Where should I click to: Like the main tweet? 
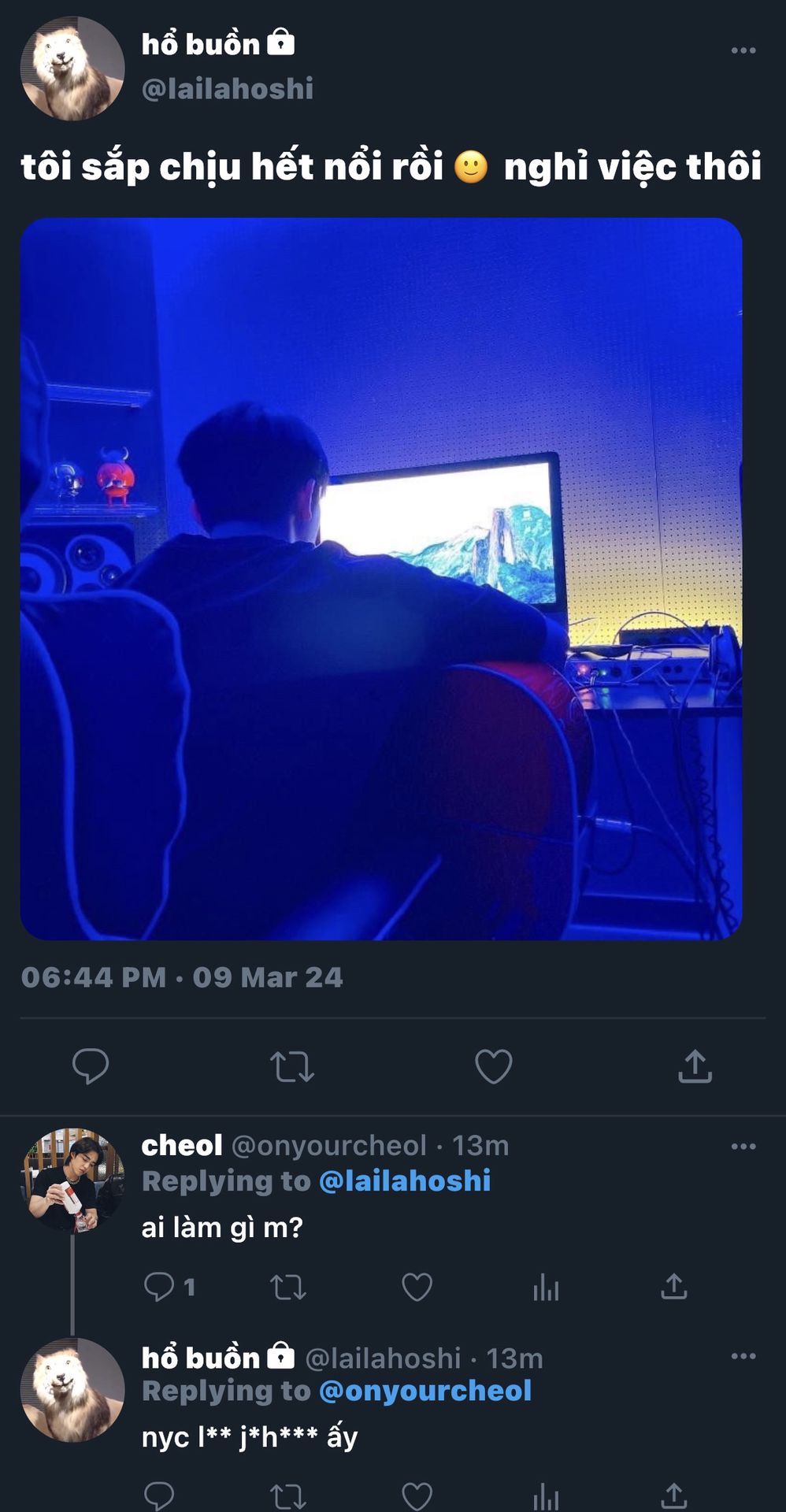click(x=494, y=1067)
